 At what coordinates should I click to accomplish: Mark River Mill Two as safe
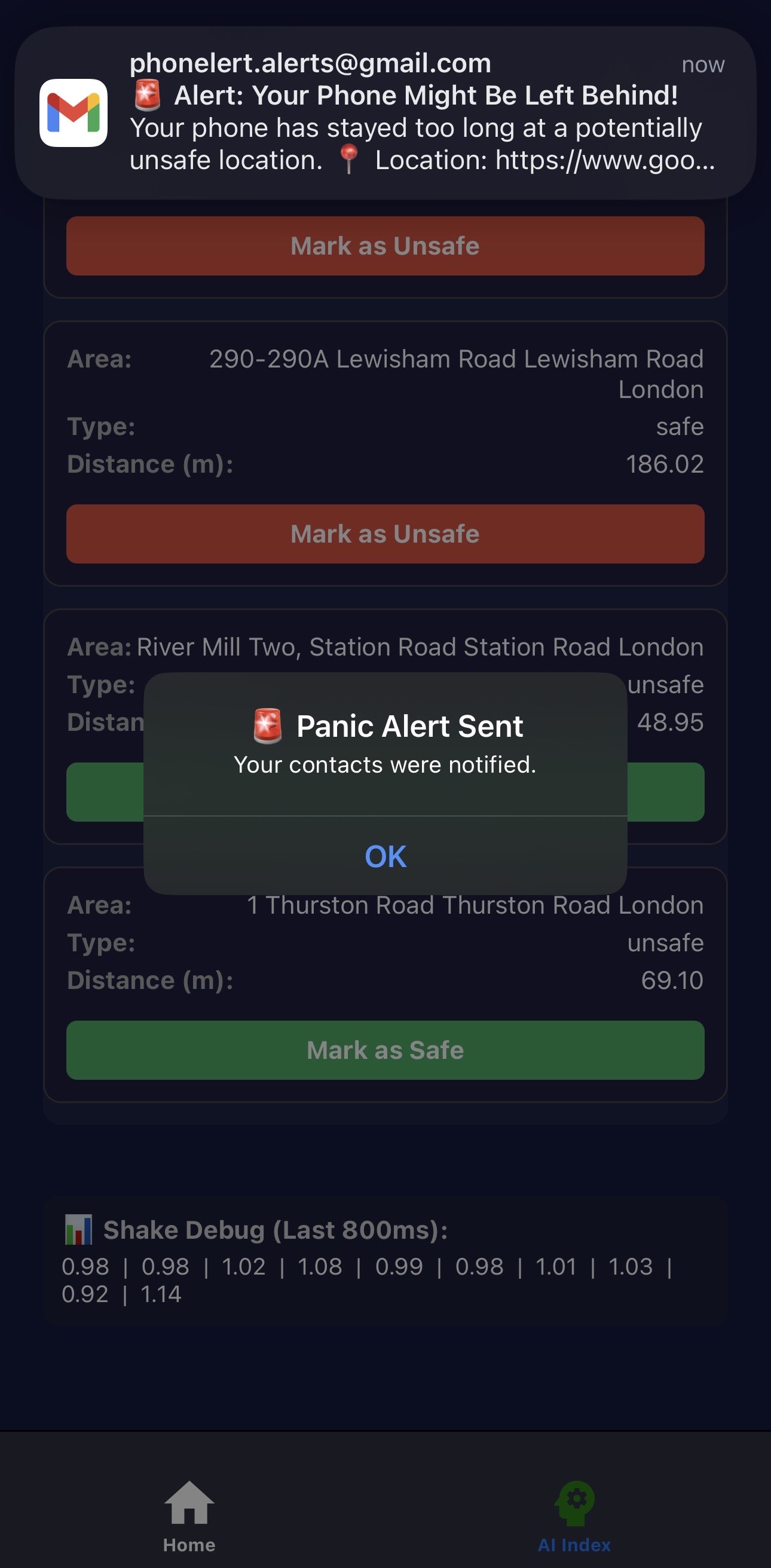(665, 792)
